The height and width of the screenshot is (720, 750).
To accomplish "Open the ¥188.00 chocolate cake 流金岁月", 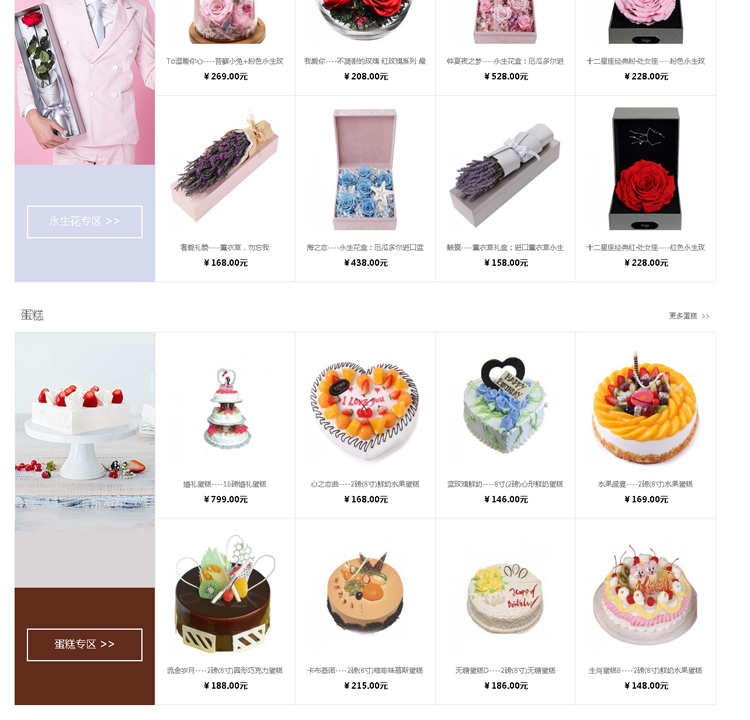I will pyautogui.click(x=225, y=595).
